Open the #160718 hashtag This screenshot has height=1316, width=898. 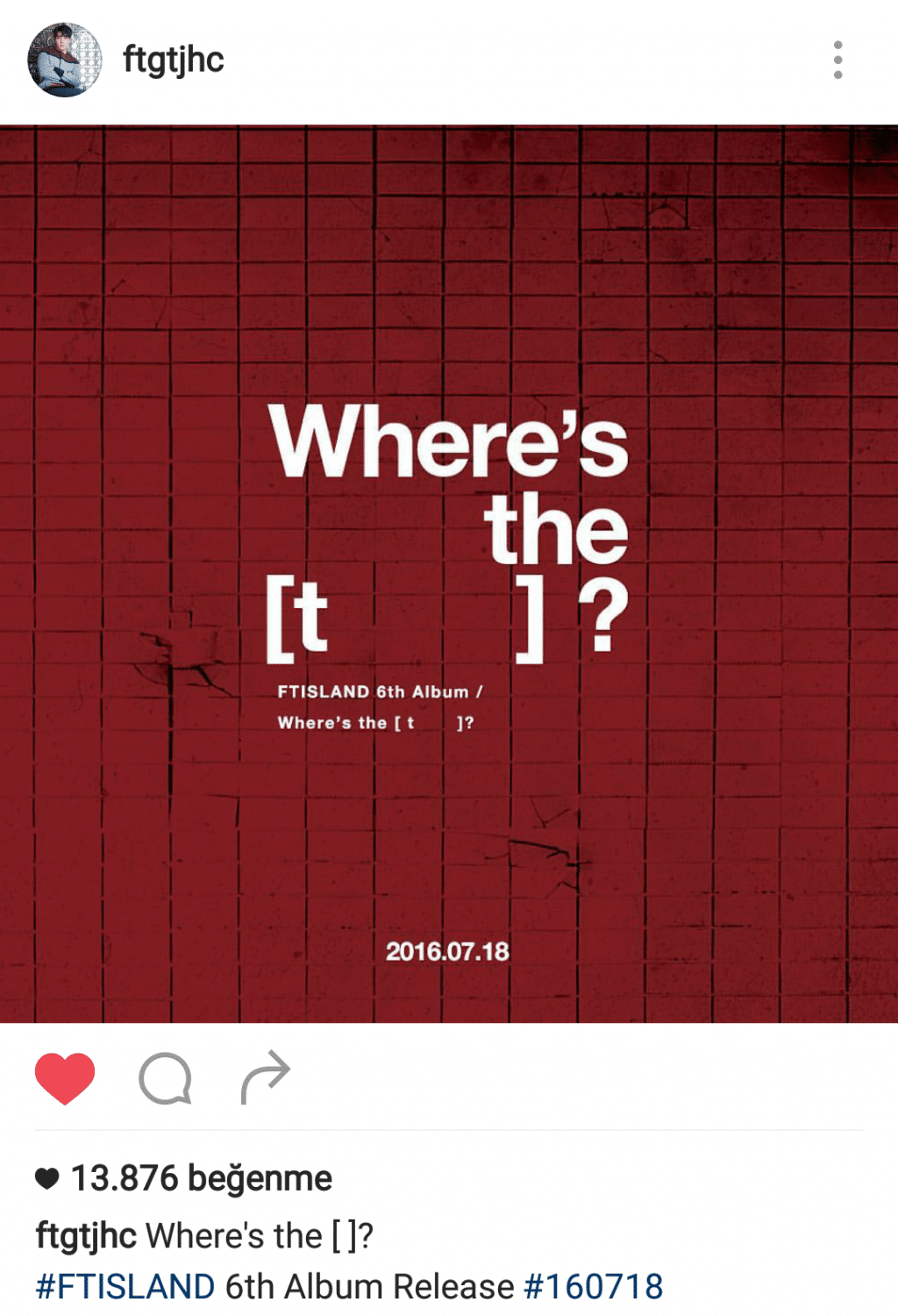(x=593, y=1286)
